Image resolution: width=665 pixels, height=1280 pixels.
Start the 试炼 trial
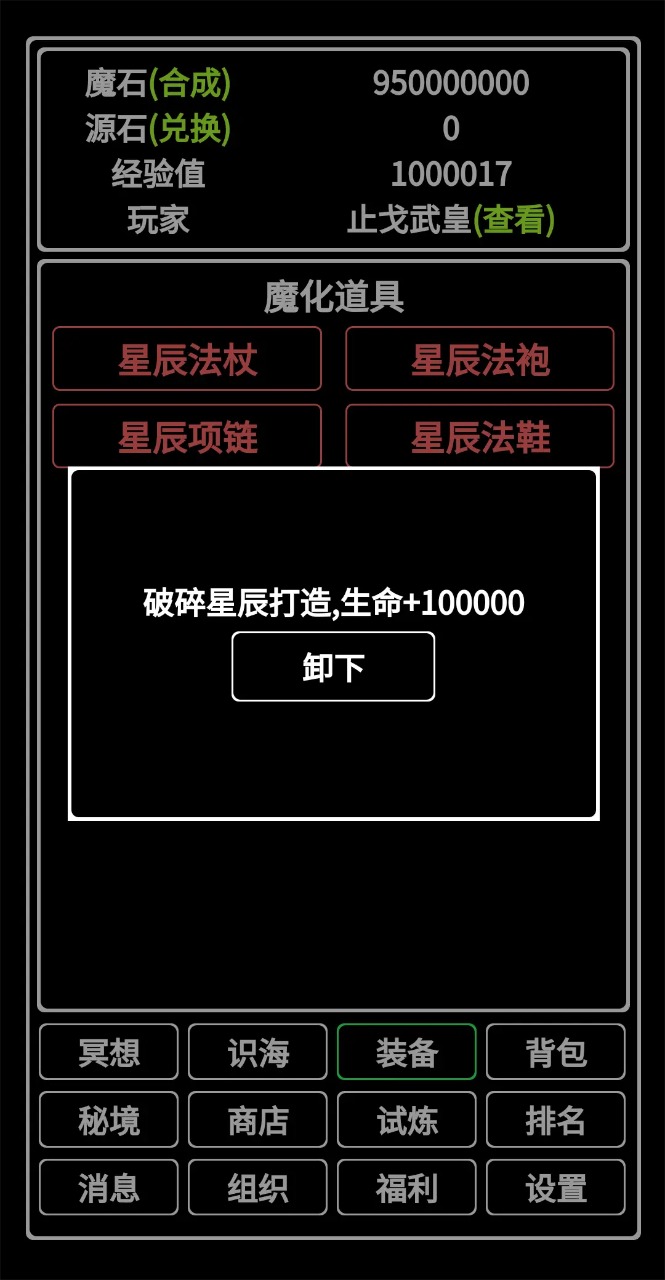407,1120
